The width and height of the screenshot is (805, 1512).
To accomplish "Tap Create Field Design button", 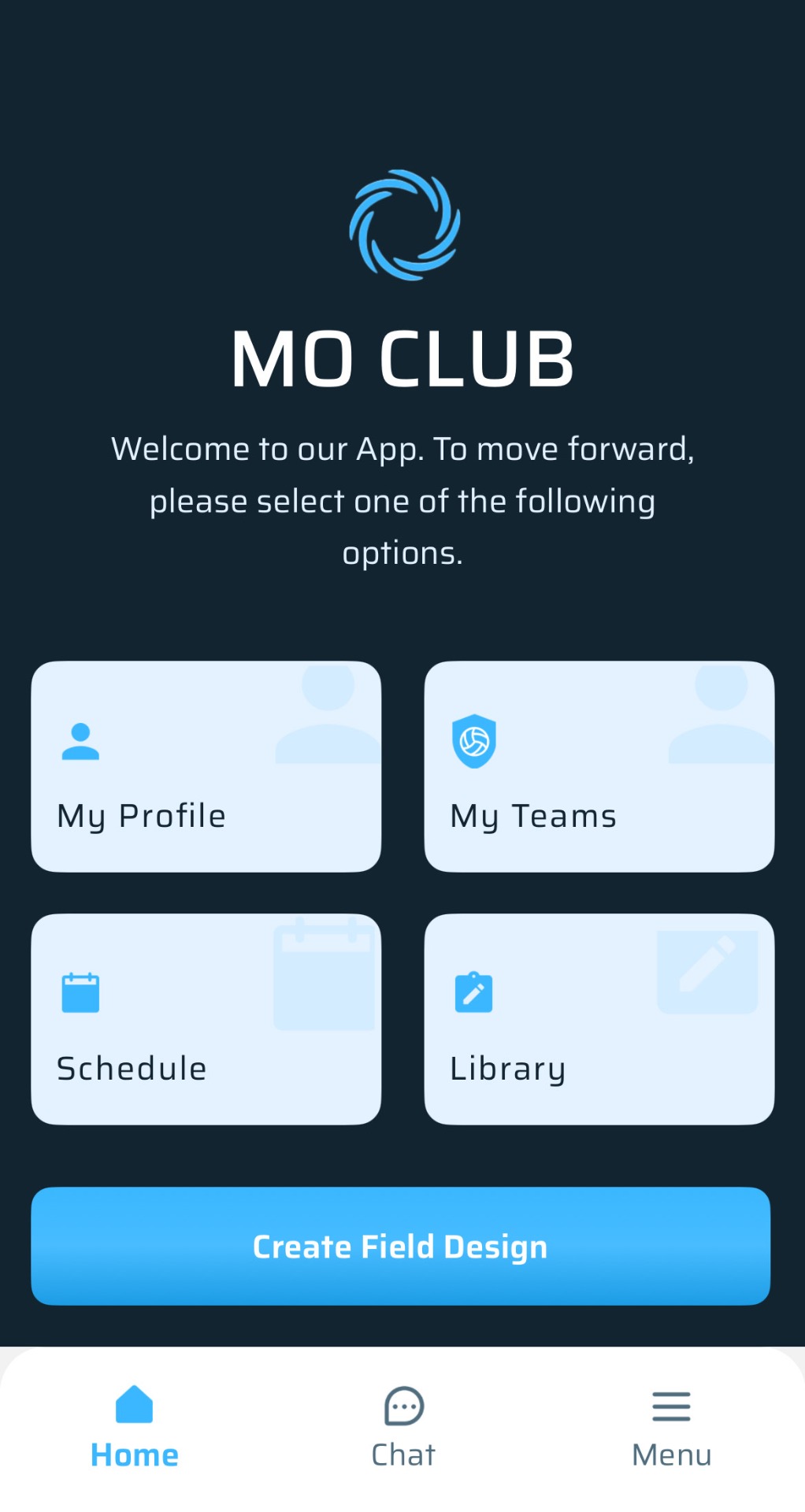I will coord(400,1246).
